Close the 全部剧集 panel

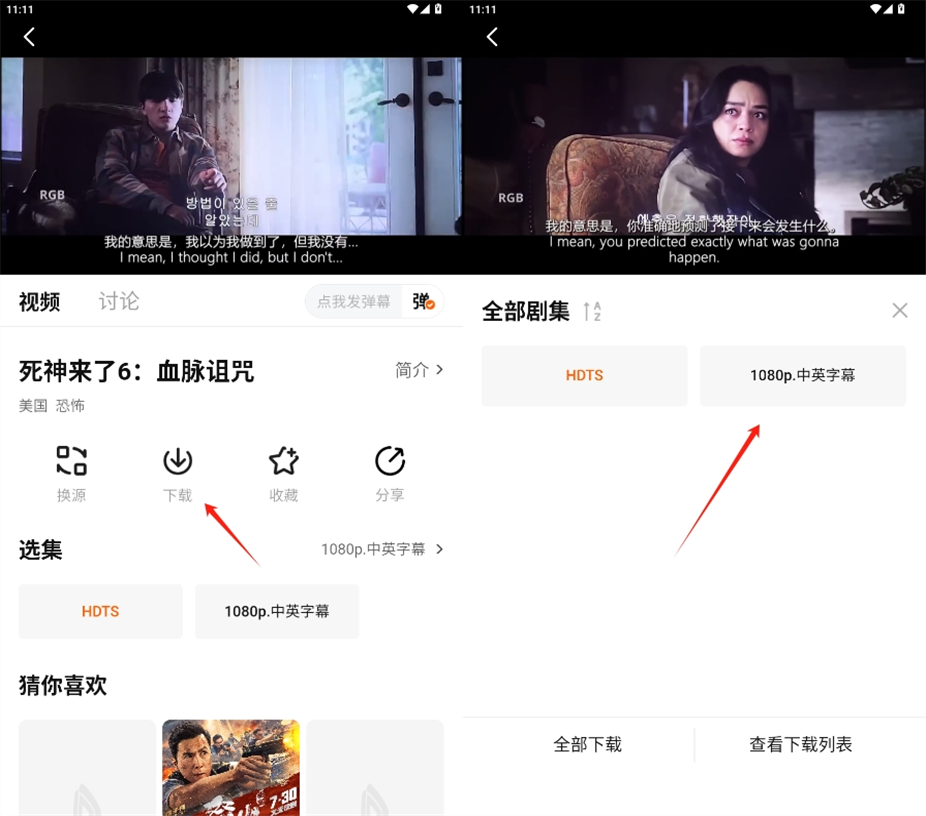pos(899,311)
